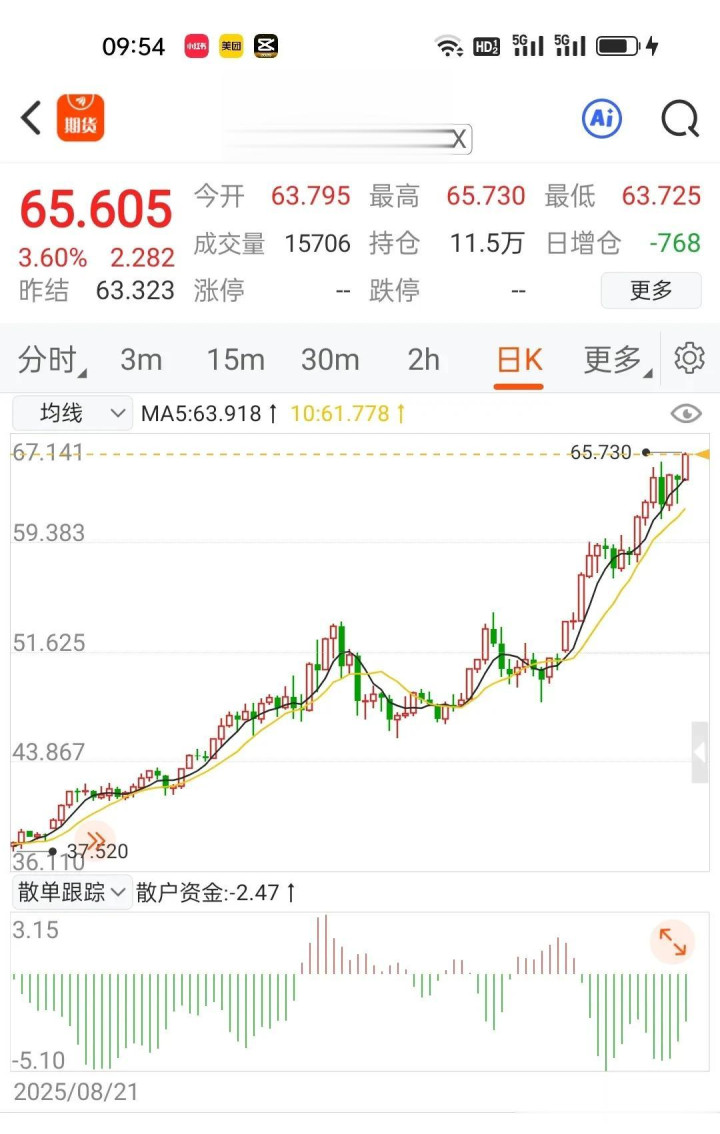Expand the 更多 periods dropdown
720x1134 pixels.
(613, 359)
